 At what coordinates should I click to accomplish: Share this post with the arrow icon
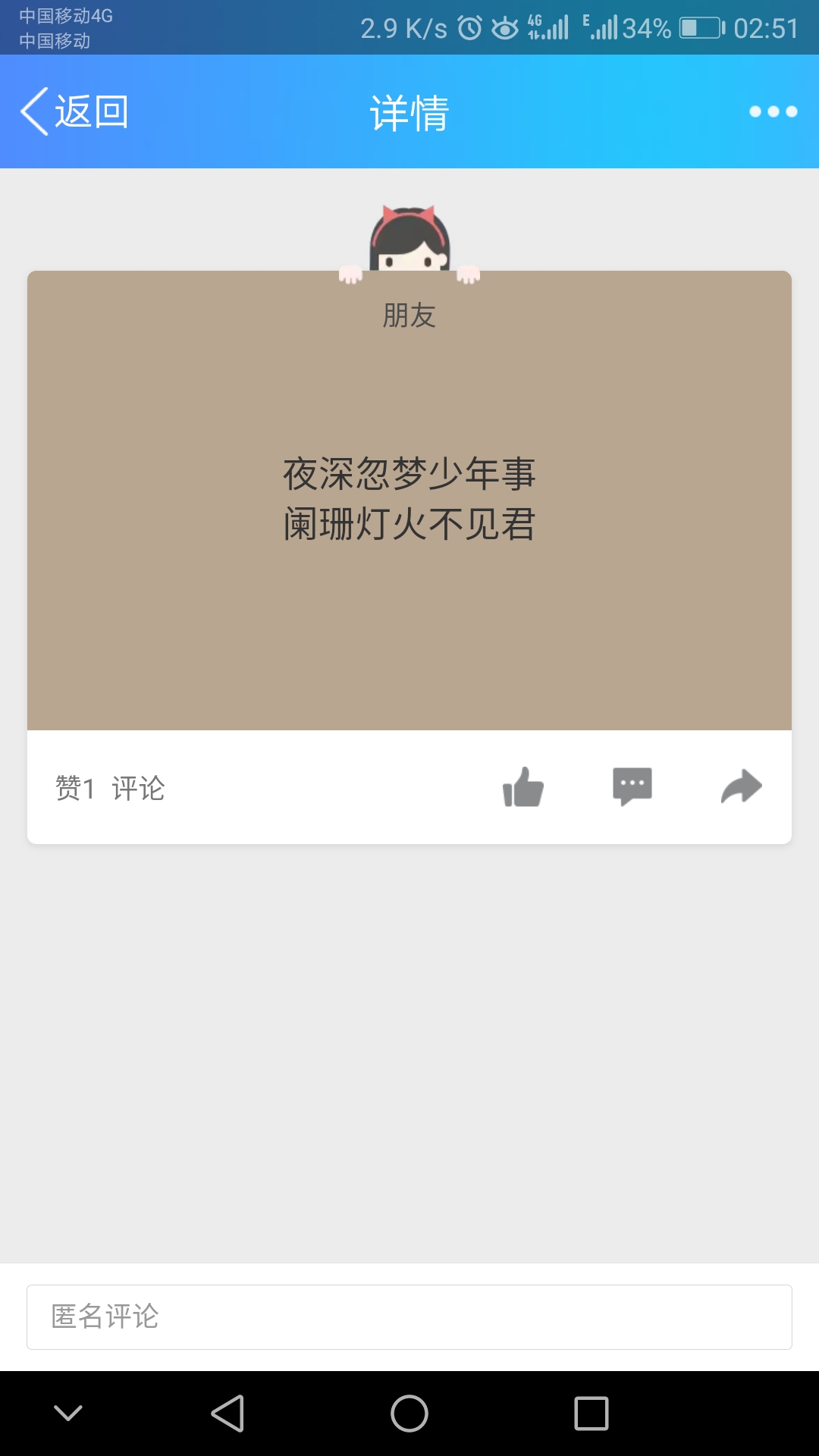(741, 786)
